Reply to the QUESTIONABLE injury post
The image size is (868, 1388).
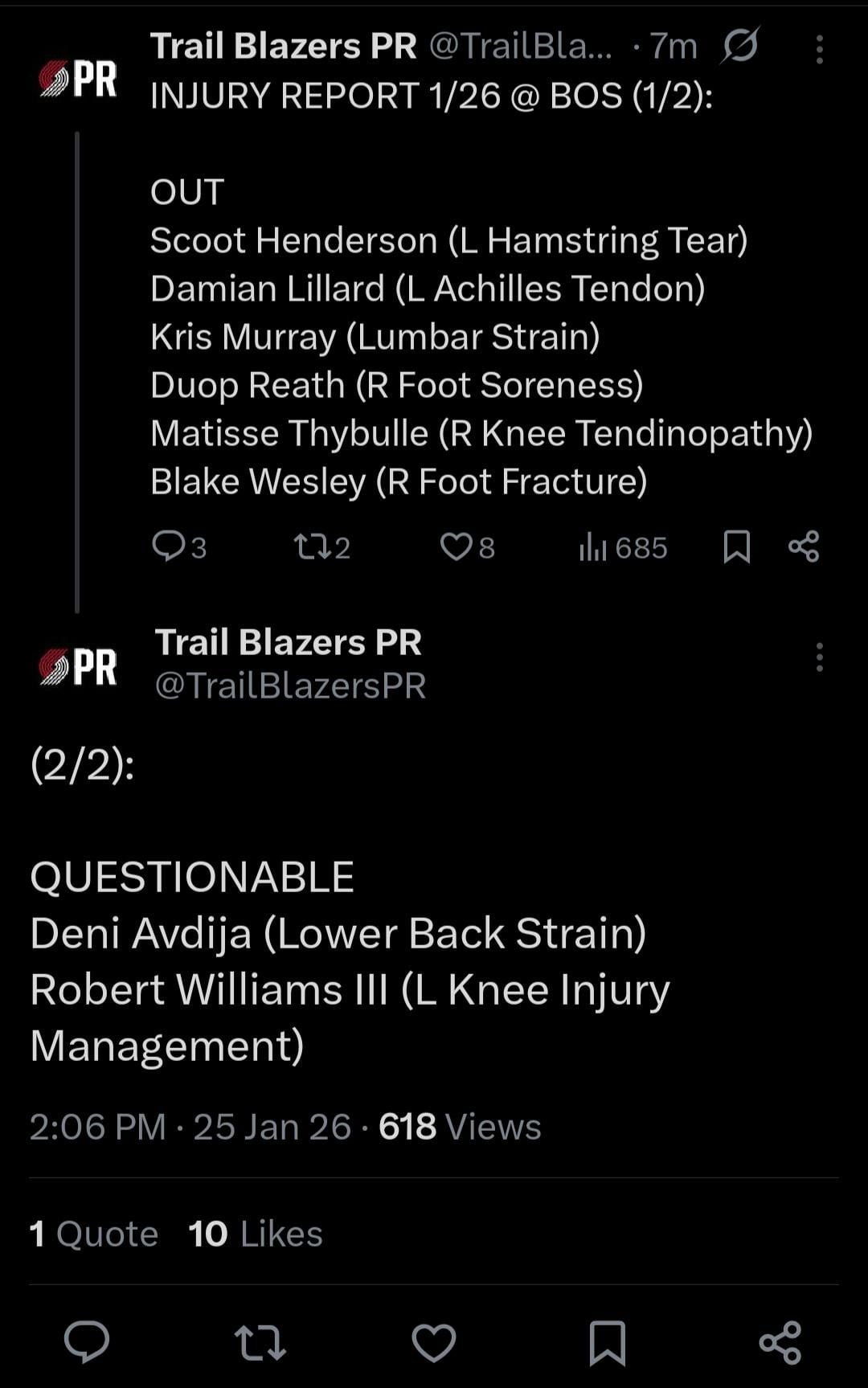(x=87, y=1342)
